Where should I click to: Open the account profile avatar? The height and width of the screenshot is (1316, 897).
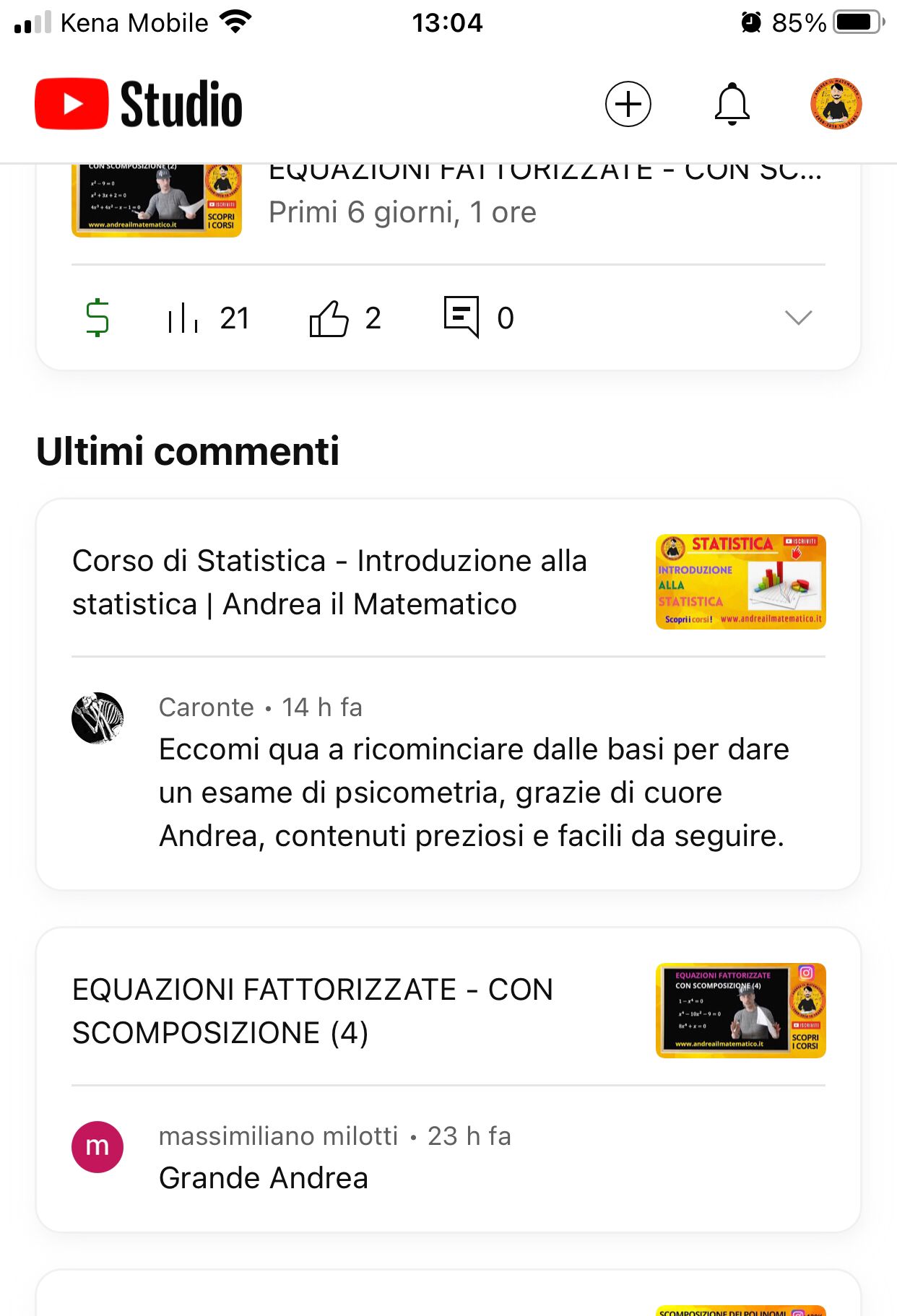(x=836, y=104)
